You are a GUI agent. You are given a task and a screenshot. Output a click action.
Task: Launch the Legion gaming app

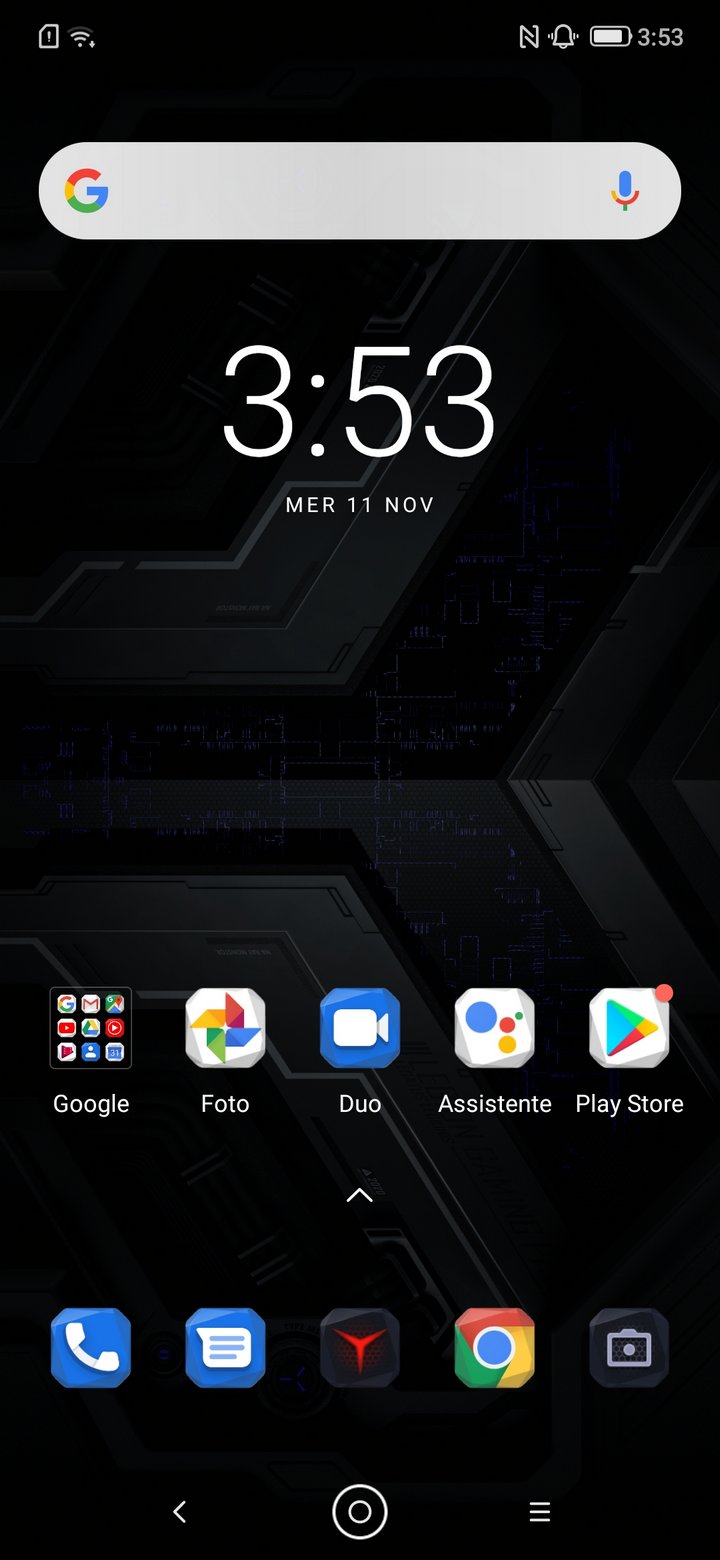coord(360,1348)
